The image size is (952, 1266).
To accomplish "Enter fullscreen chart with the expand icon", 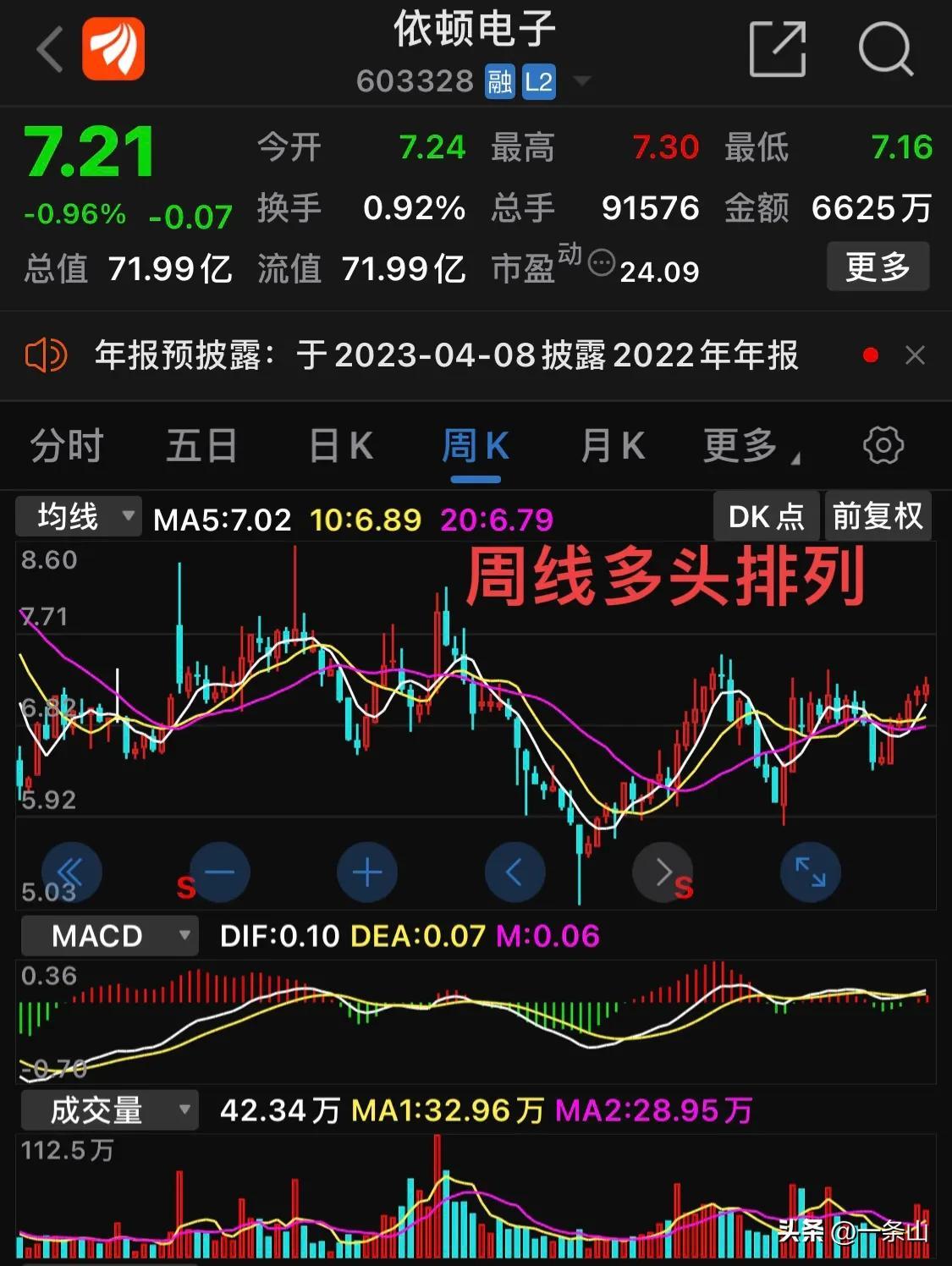I will pos(810,872).
